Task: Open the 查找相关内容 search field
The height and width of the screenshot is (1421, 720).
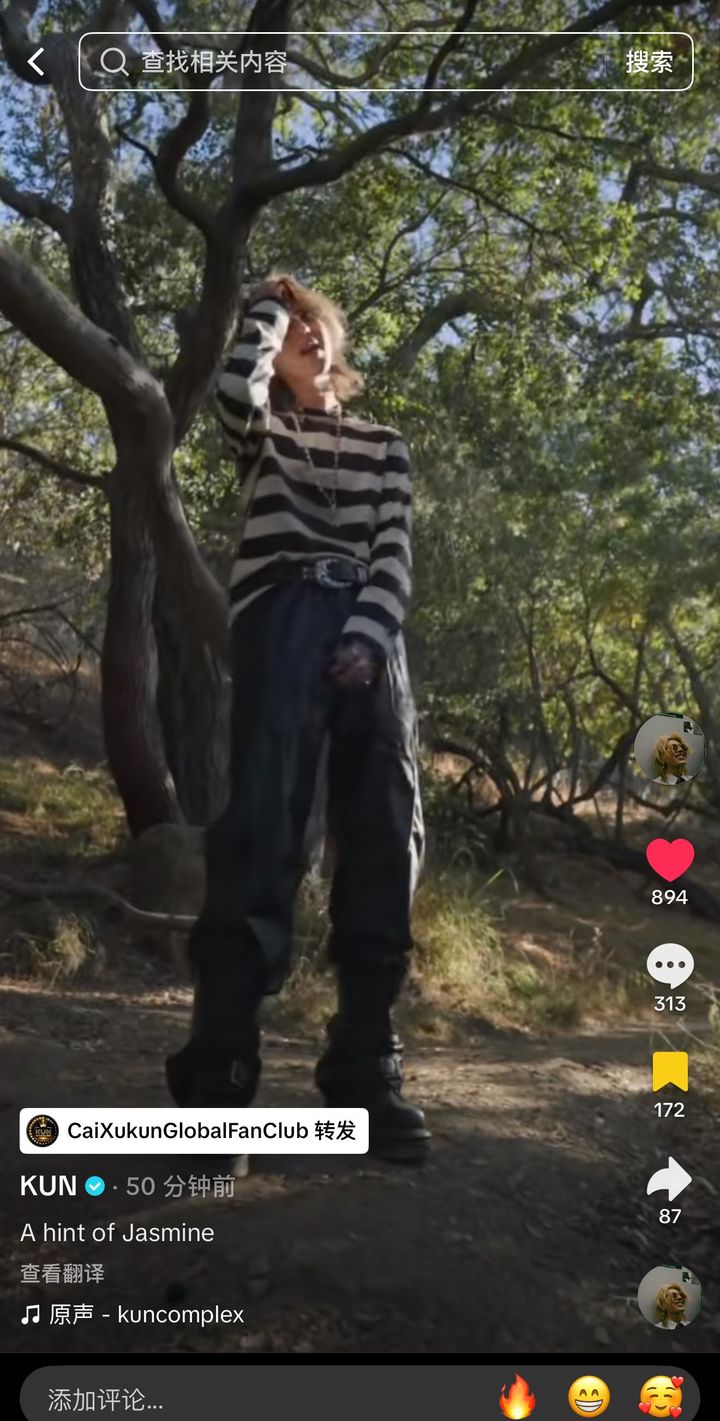Action: click(x=350, y=62)
